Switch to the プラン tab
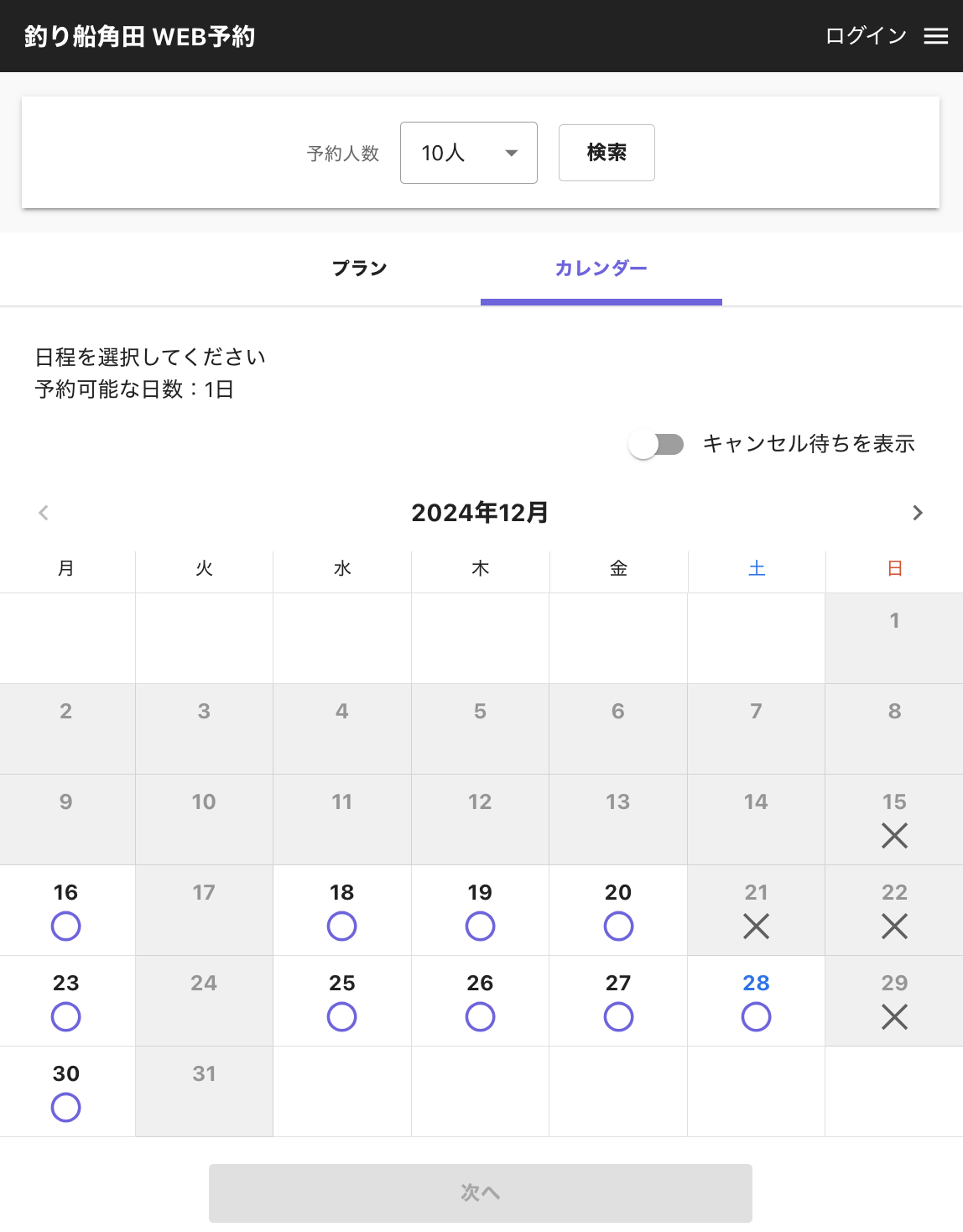Image resolution: width=963 pixels, height=1232 pixels. click(x=359, y=269)
